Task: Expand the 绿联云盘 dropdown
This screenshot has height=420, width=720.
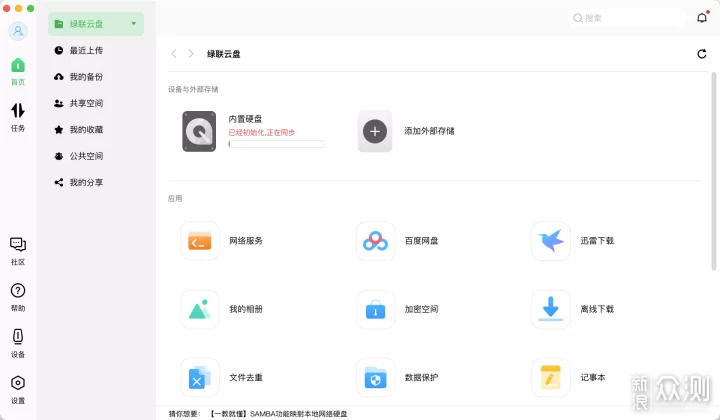Action: click(x=134, y=23)
